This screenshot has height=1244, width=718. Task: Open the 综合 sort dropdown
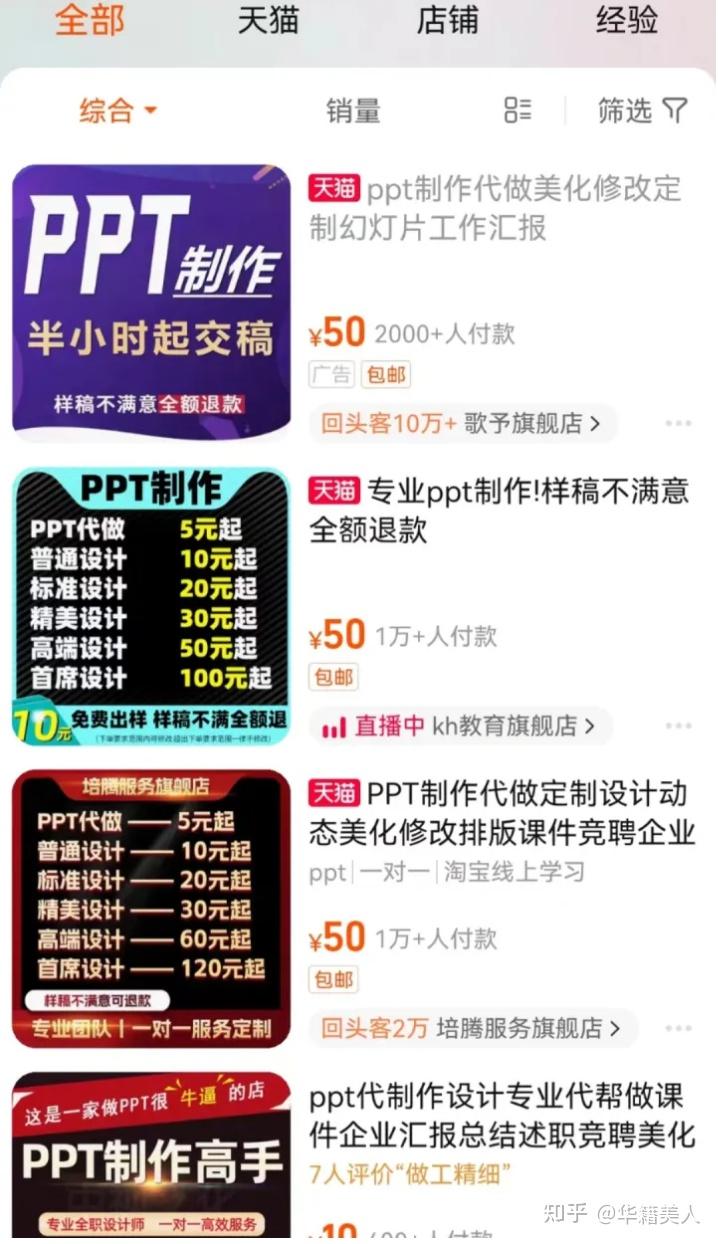[118, 110]
